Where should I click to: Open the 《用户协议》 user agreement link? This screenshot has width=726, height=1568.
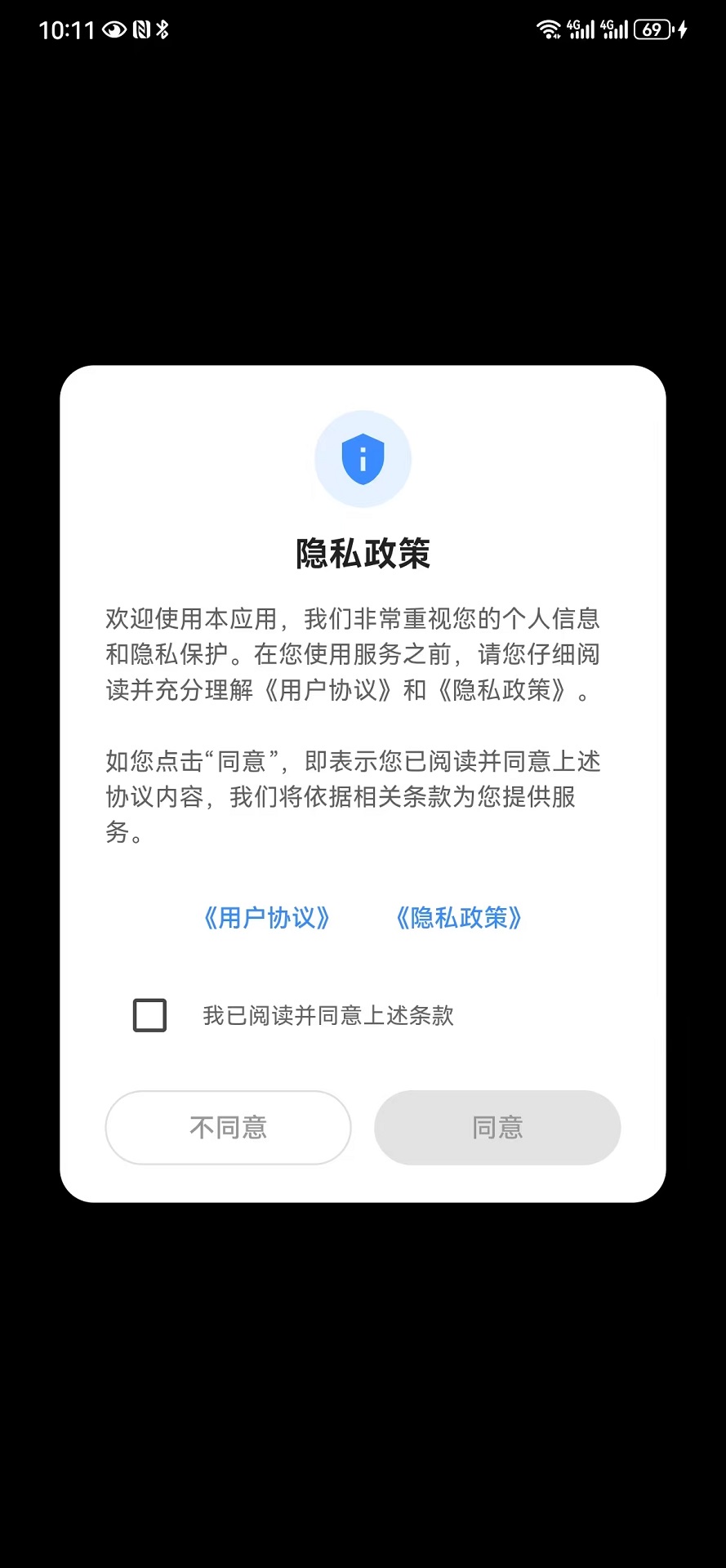pos(267,919)
